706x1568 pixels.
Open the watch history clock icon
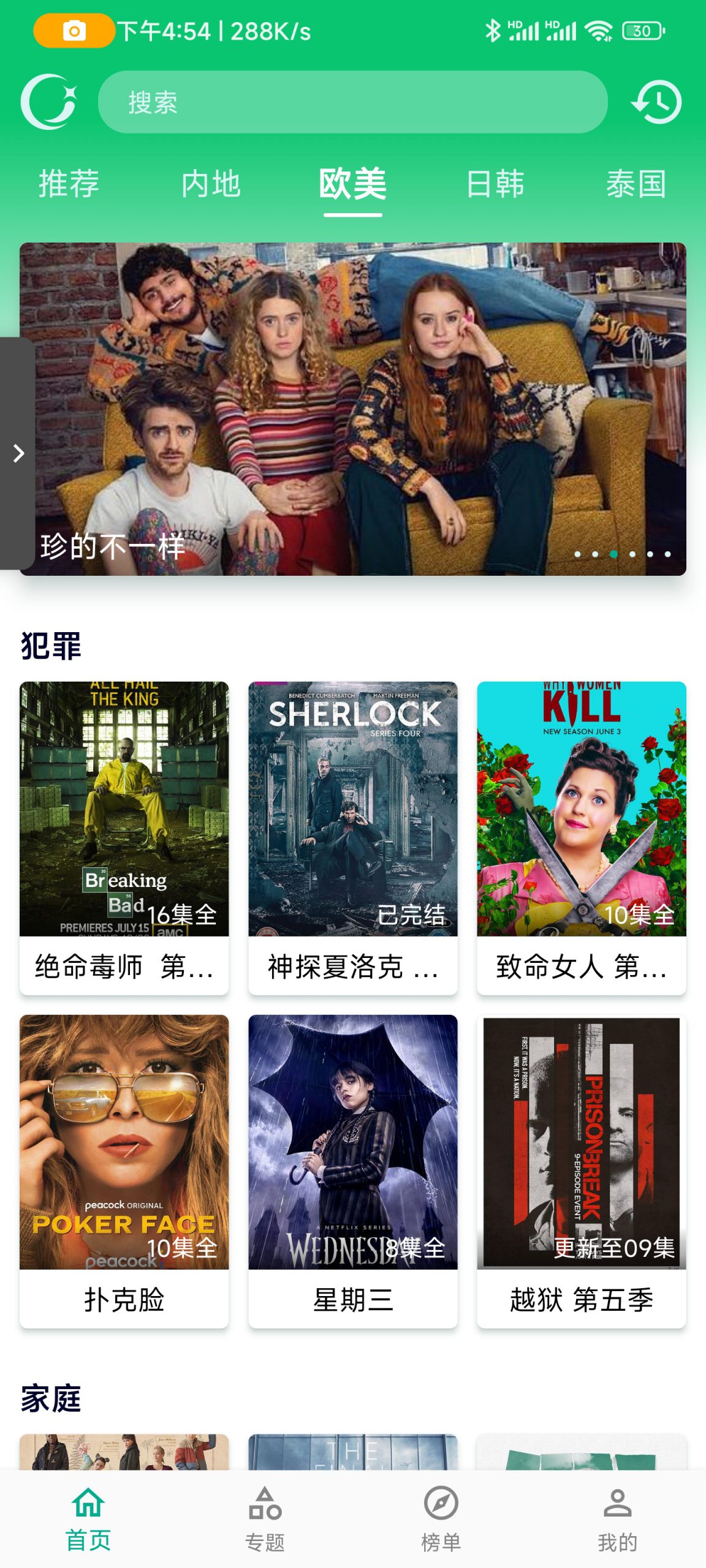point(656,102)
